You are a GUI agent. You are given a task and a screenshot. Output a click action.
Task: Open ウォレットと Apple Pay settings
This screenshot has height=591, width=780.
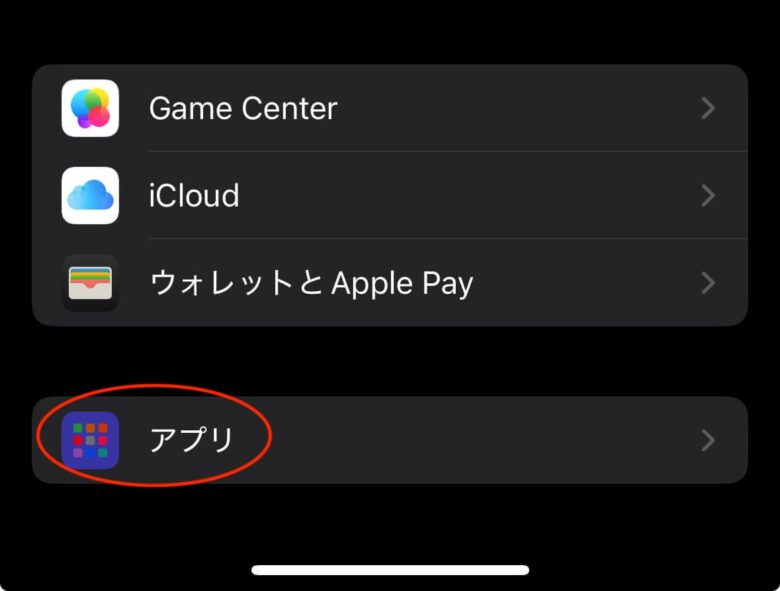(390, 283)
